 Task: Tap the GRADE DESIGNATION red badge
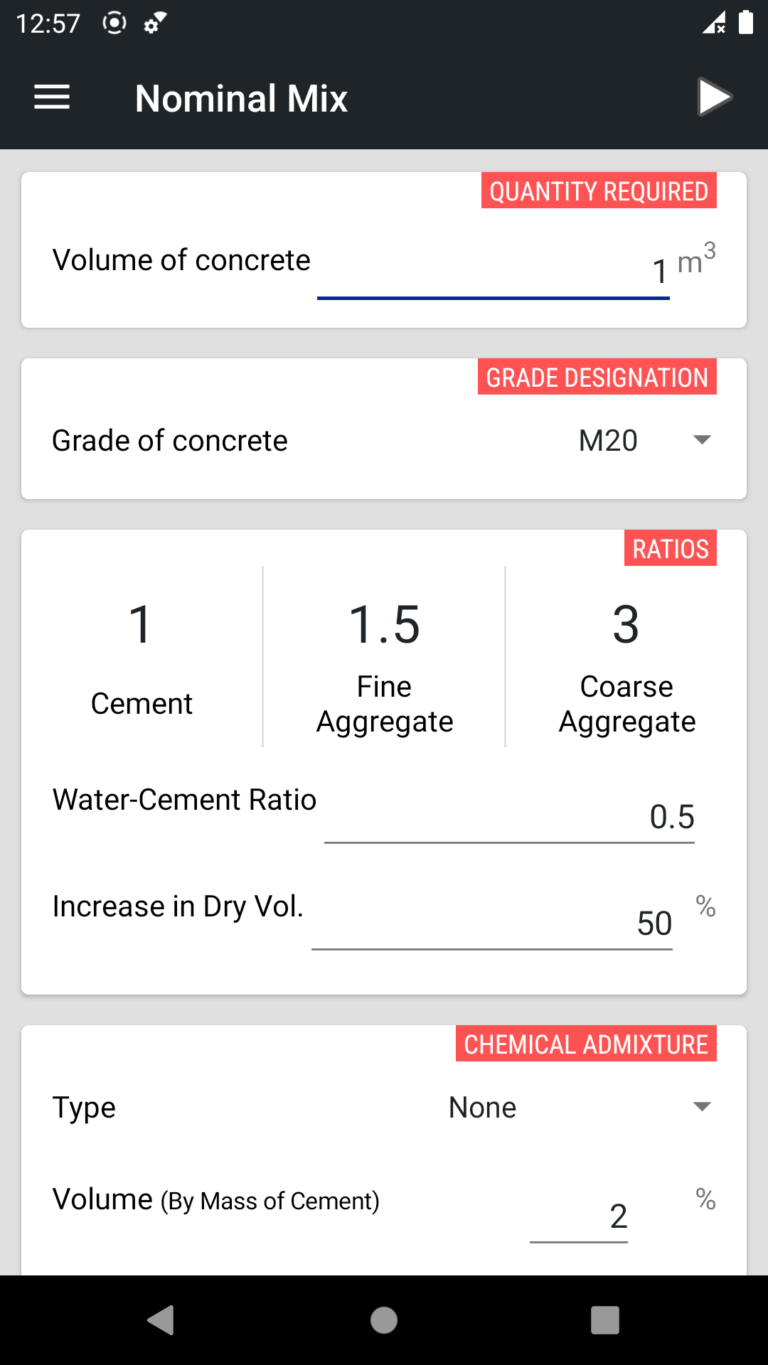596,377
